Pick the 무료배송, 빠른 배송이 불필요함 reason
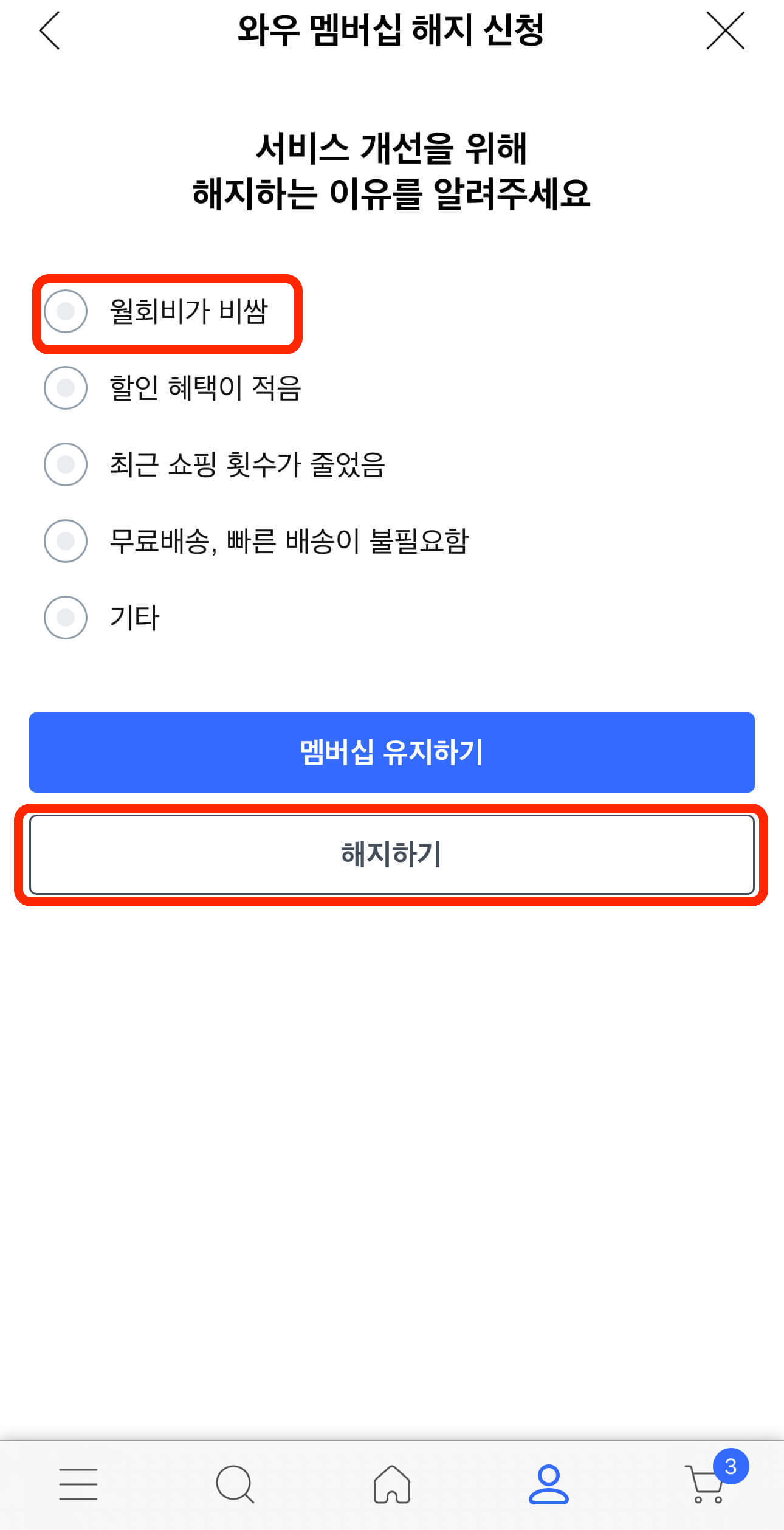 point(66,540)
